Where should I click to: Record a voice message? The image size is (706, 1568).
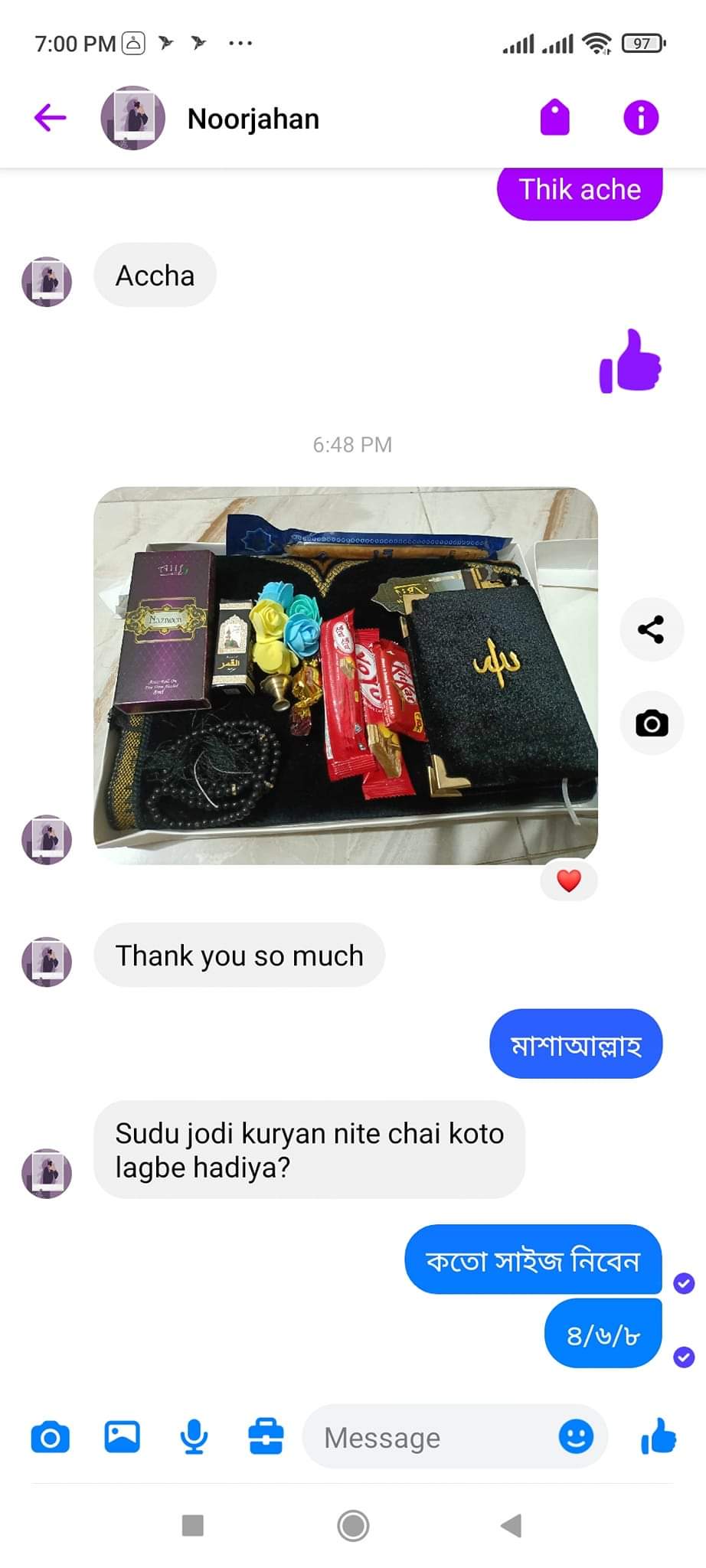tap(194, 1436)
